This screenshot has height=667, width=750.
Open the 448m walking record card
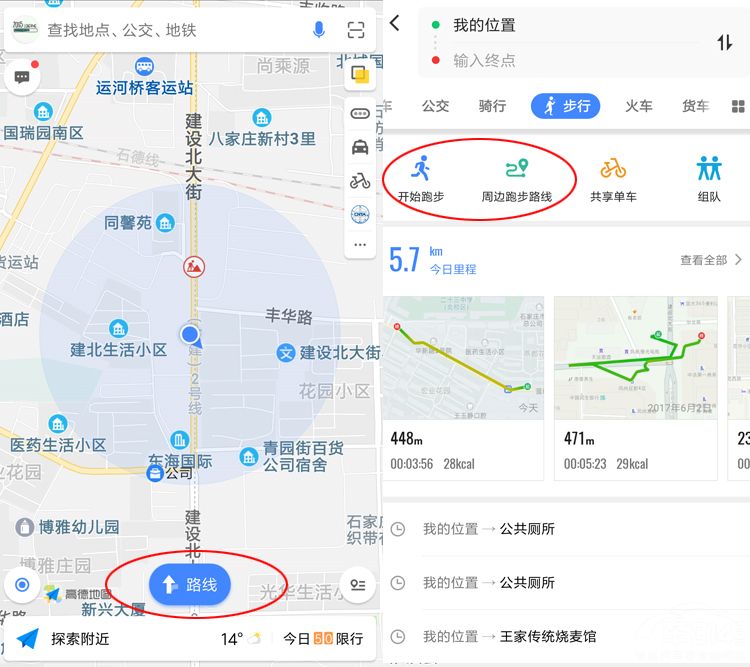463,388
